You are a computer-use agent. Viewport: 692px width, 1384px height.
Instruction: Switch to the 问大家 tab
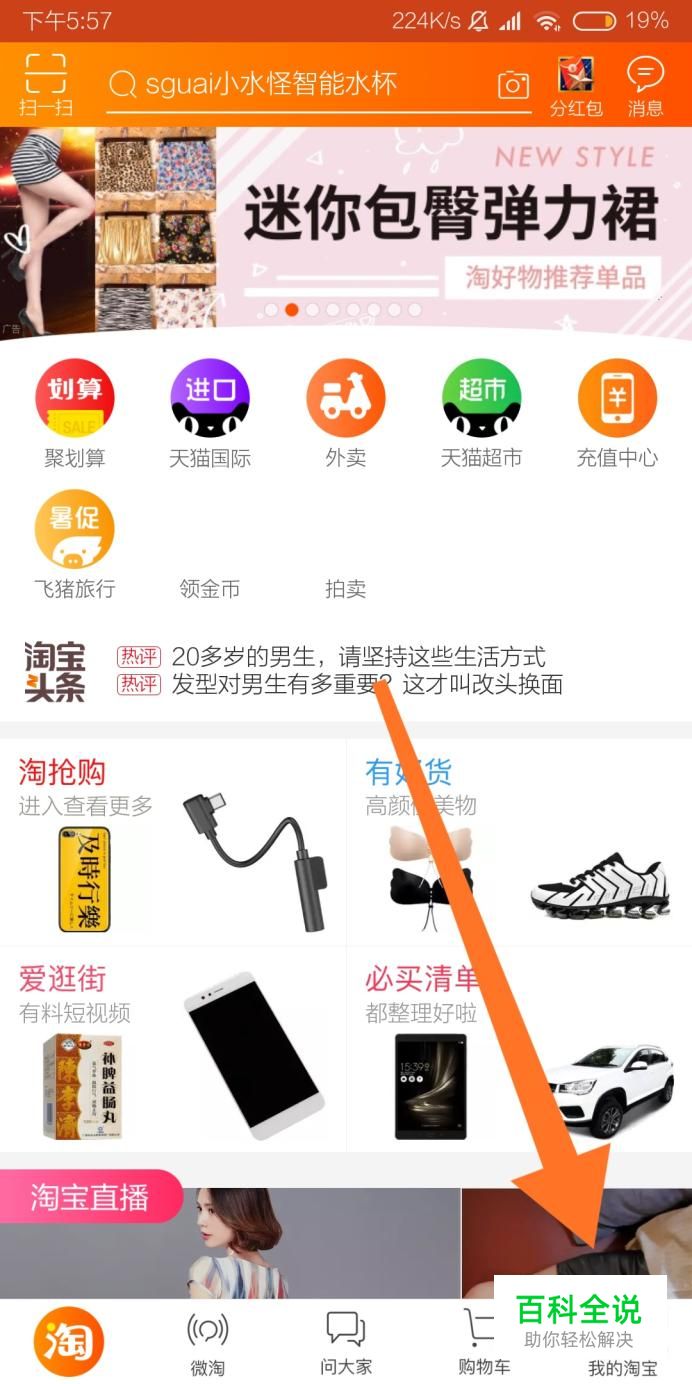click(x=345, y=1342)
